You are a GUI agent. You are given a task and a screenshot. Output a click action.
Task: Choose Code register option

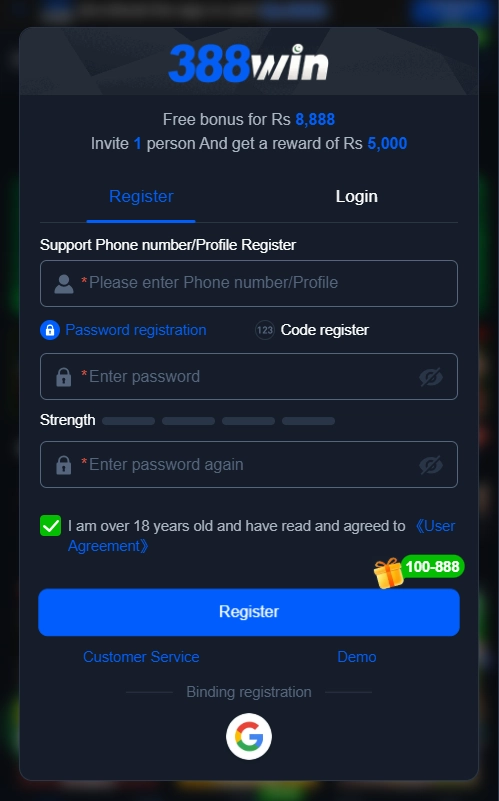point(312,330)
